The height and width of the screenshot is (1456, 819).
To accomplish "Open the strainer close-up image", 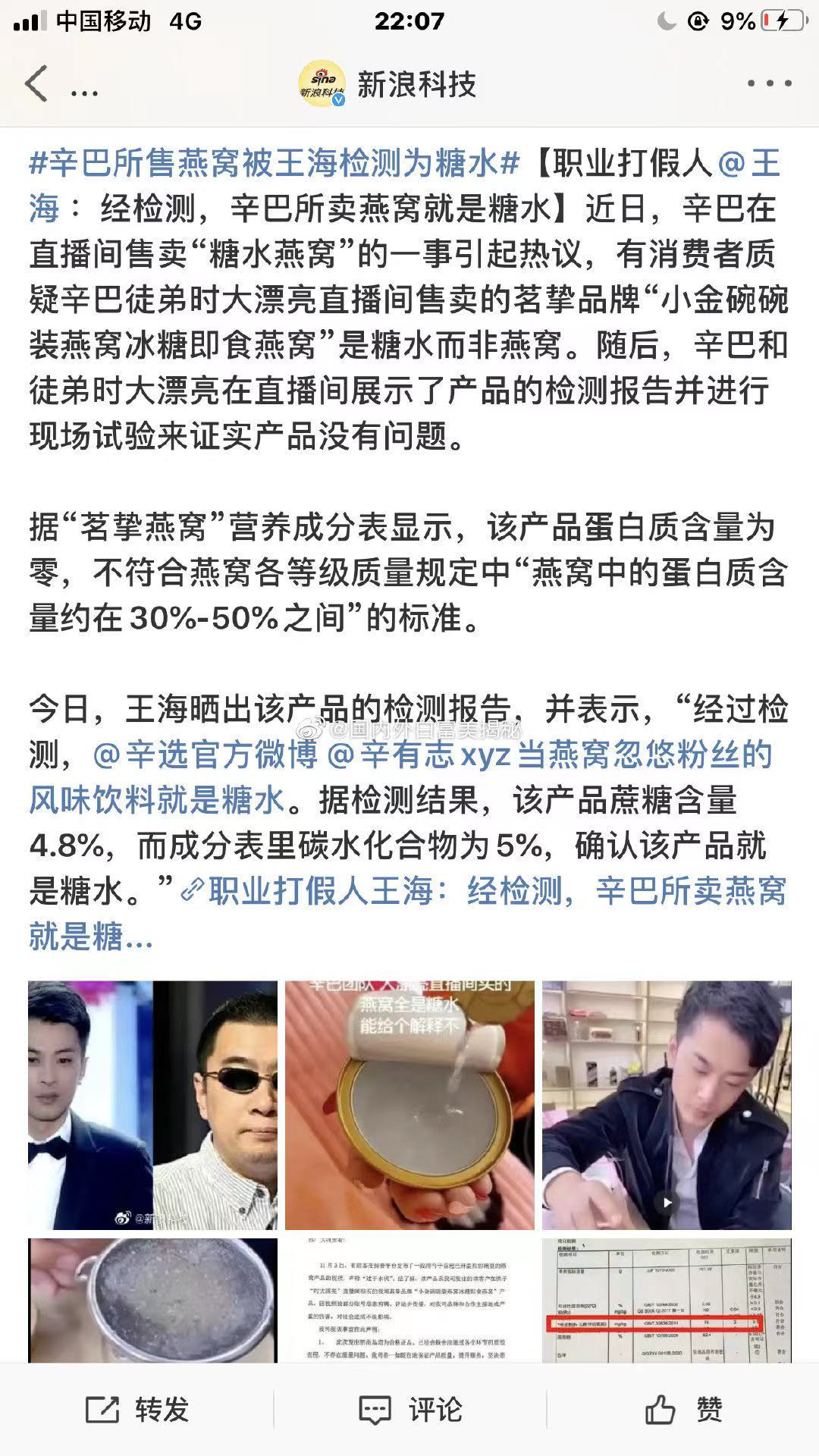I will [152, 1300].
